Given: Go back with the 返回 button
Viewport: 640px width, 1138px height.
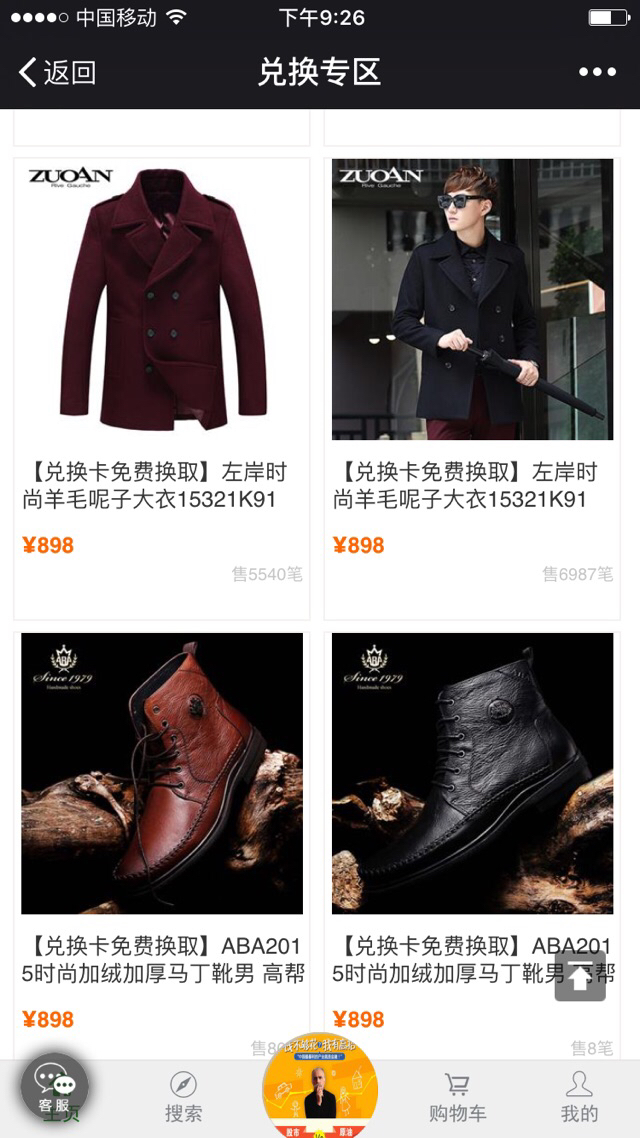Looking at the screenshot, I should pyautogui.click(x=57, y=72).
